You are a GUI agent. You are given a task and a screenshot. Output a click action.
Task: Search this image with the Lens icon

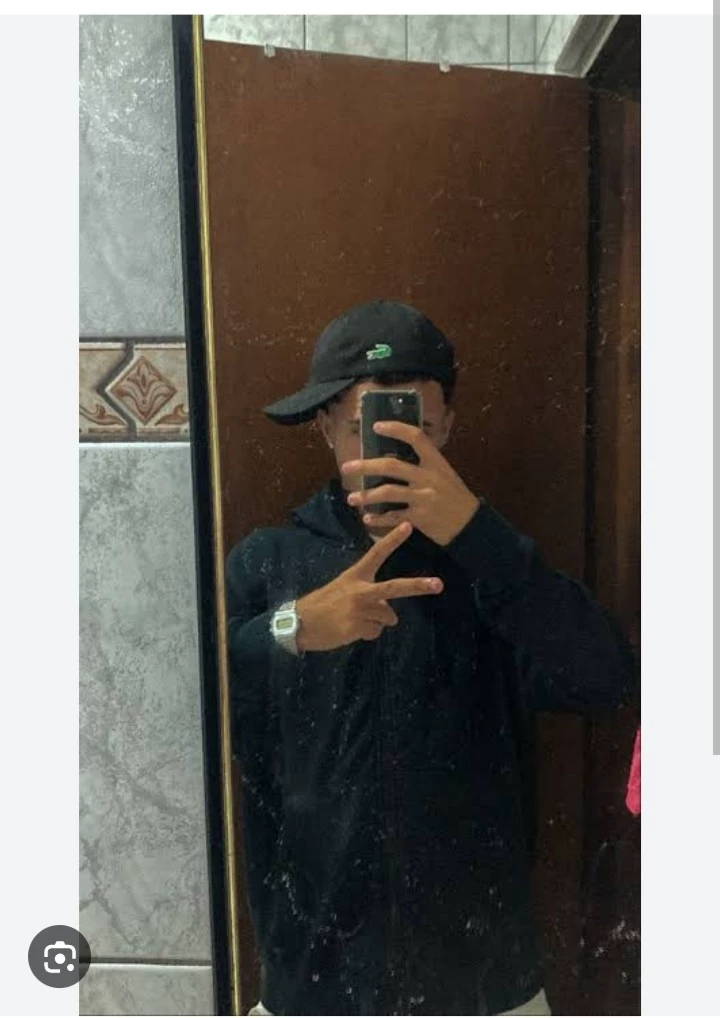[x=59, y=957]
